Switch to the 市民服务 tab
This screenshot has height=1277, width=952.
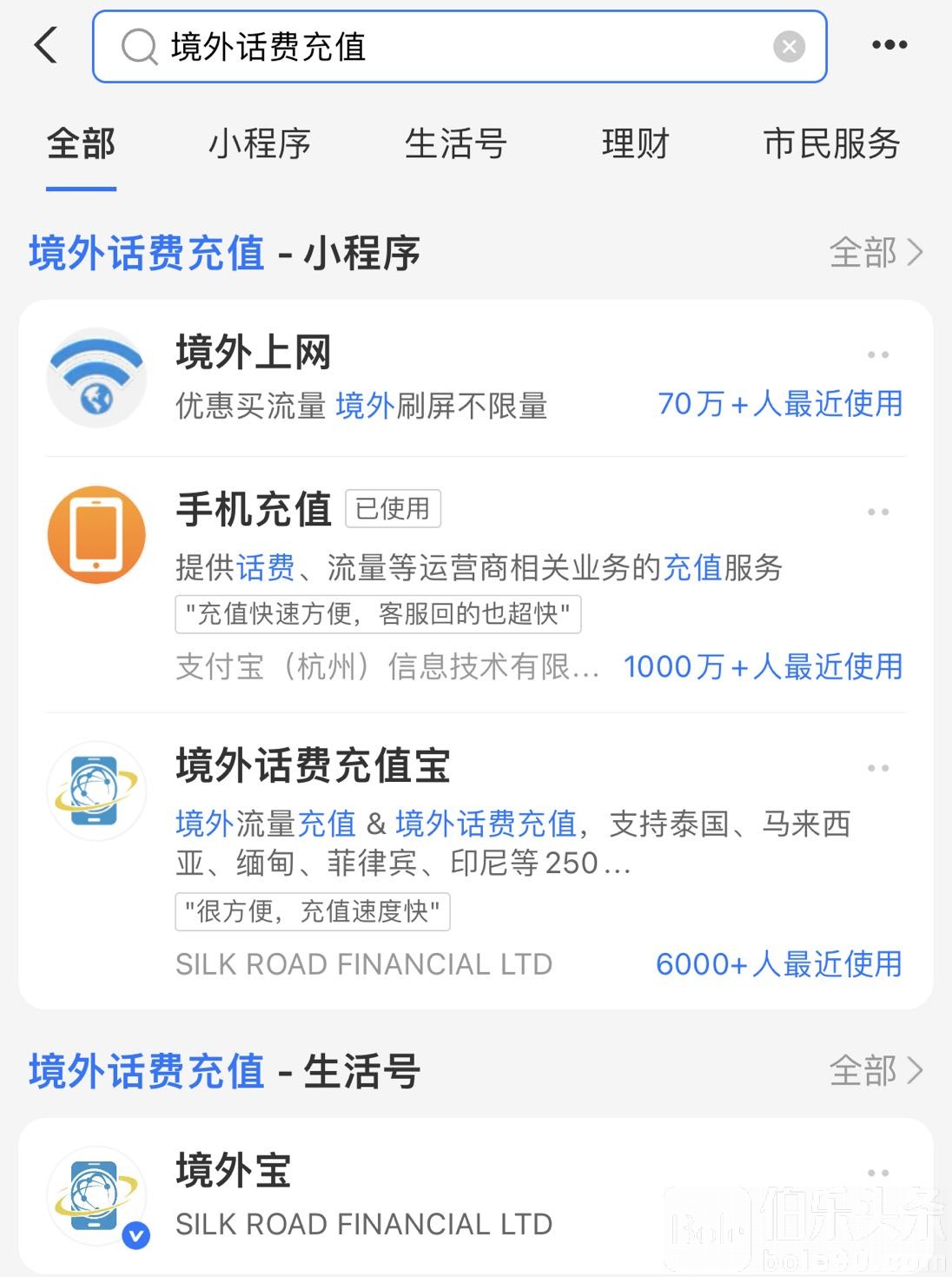[831, 144]
